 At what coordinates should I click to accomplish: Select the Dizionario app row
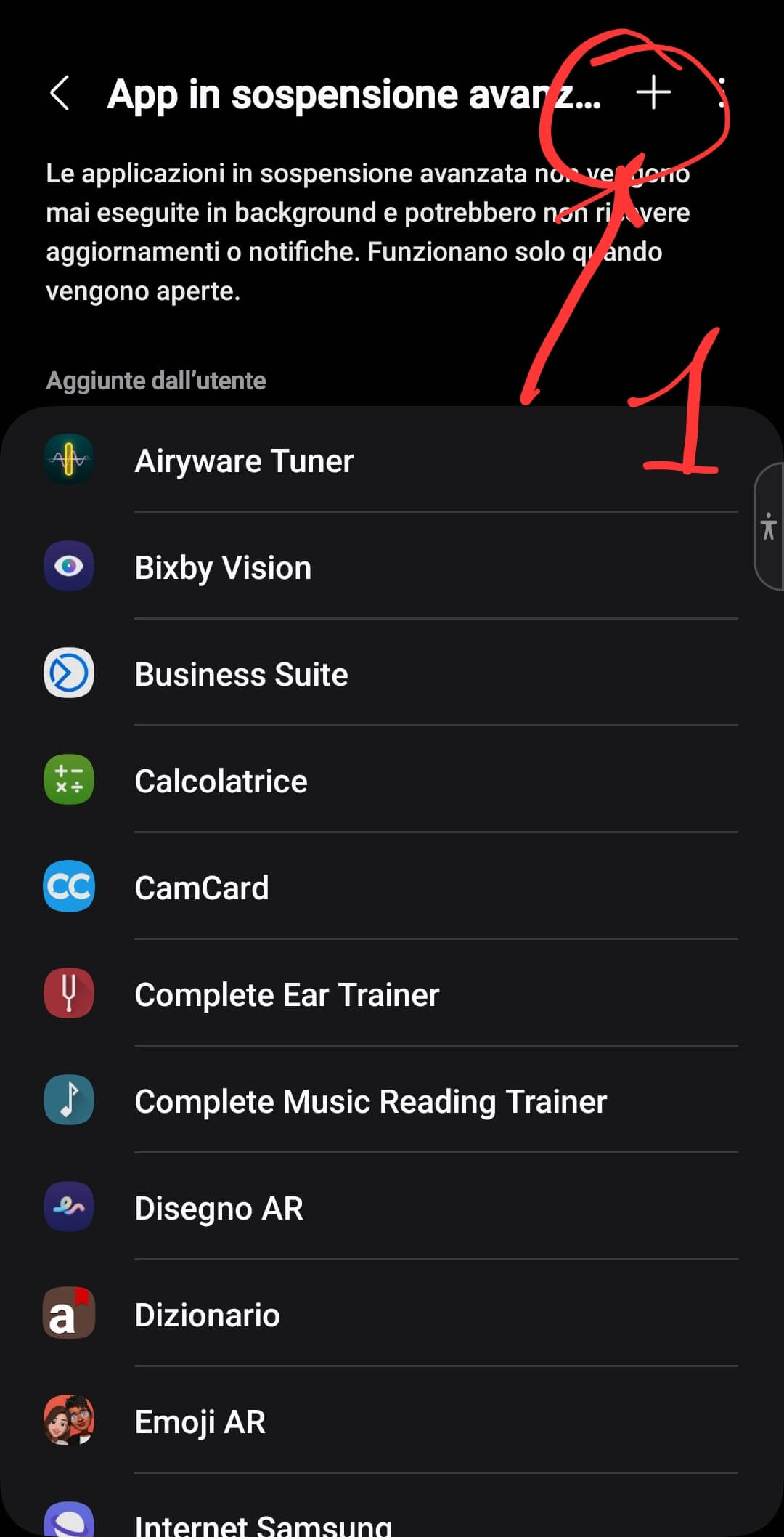(392, 1315)
